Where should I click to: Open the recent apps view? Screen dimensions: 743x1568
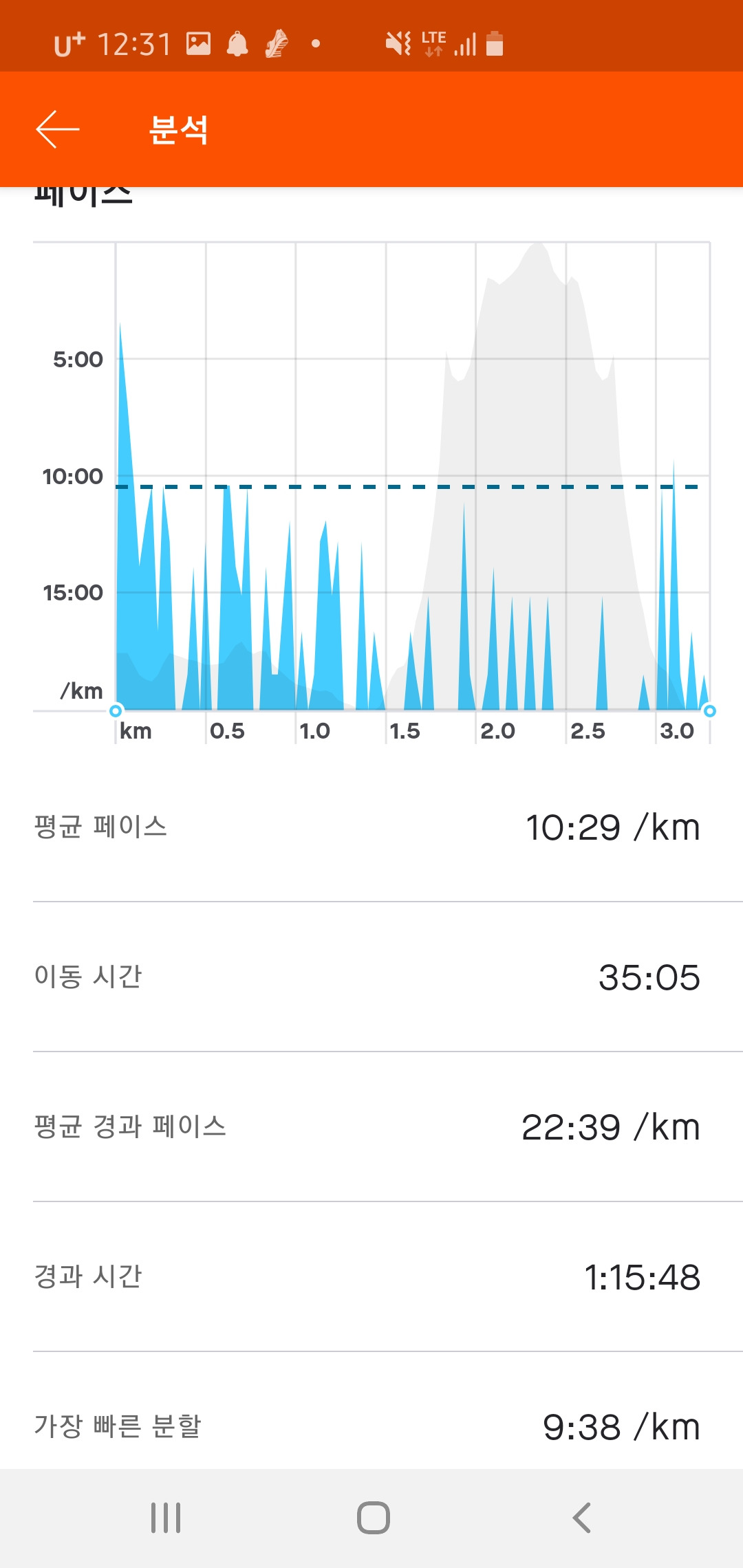pyautogui.click(x=166, y=1518)
